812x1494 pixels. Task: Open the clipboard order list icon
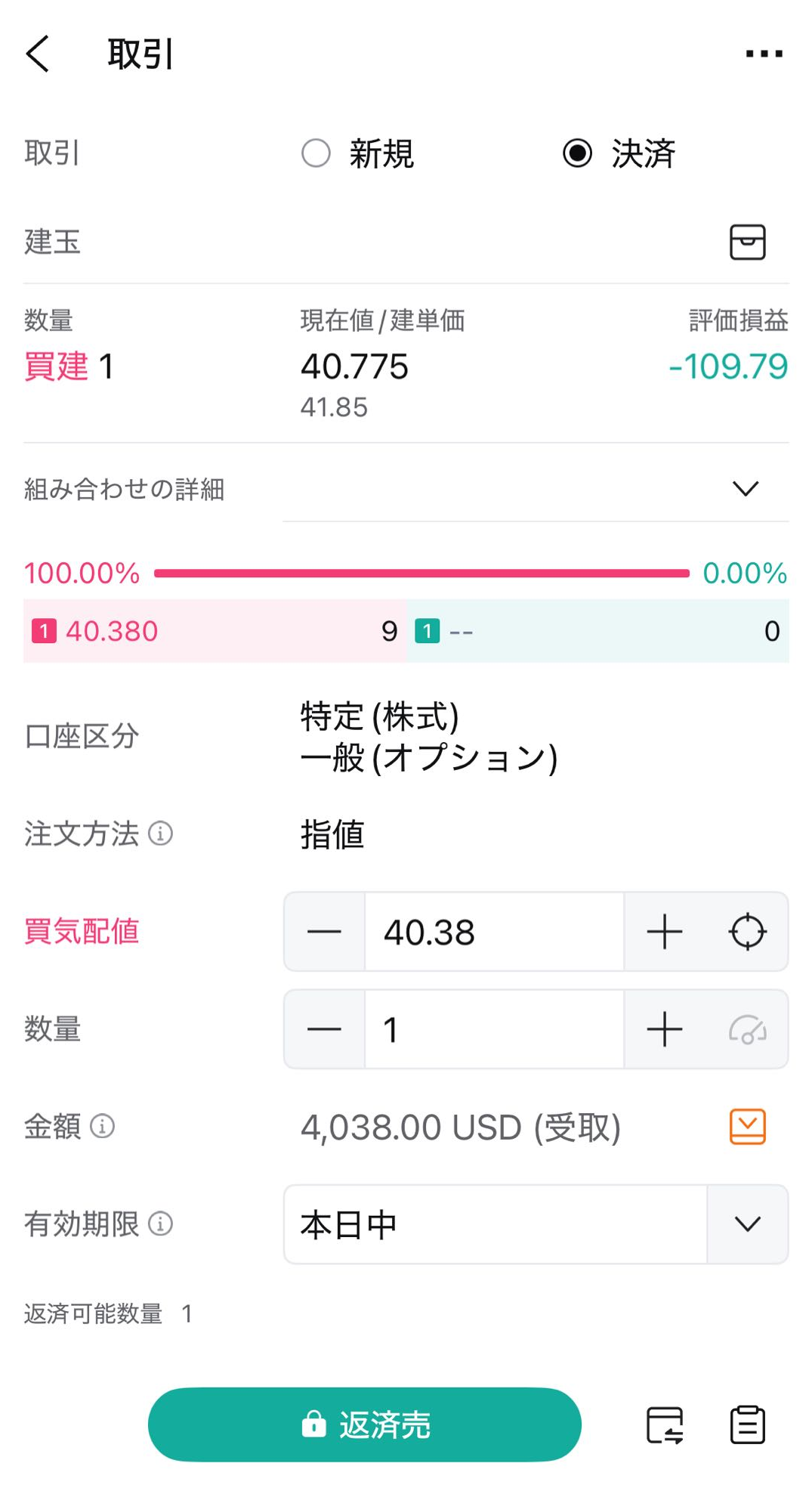[x=748, y=1425]
